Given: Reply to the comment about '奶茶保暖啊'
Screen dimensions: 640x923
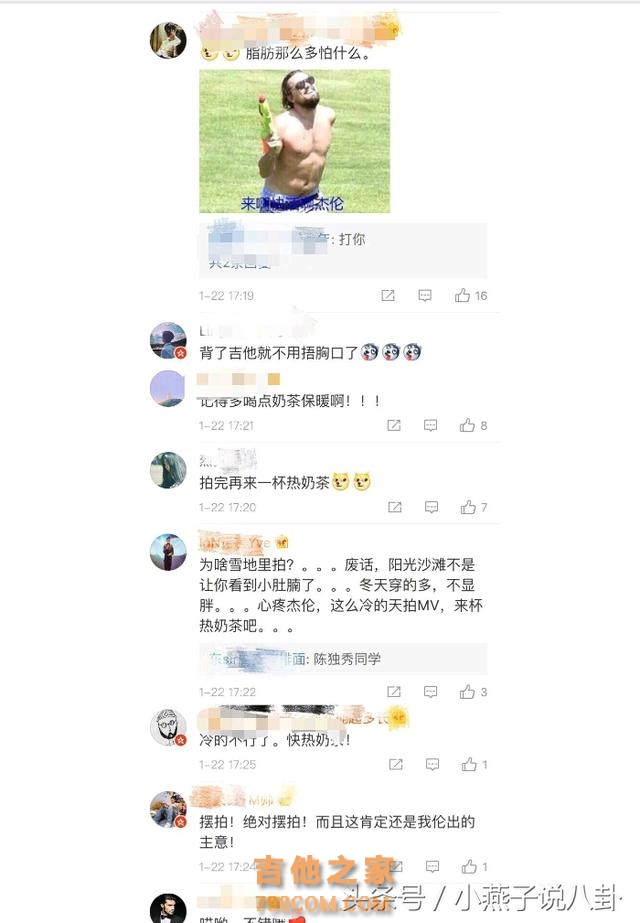Looking at the screenshot, I should pyautogui.click(x=430, y=425).
